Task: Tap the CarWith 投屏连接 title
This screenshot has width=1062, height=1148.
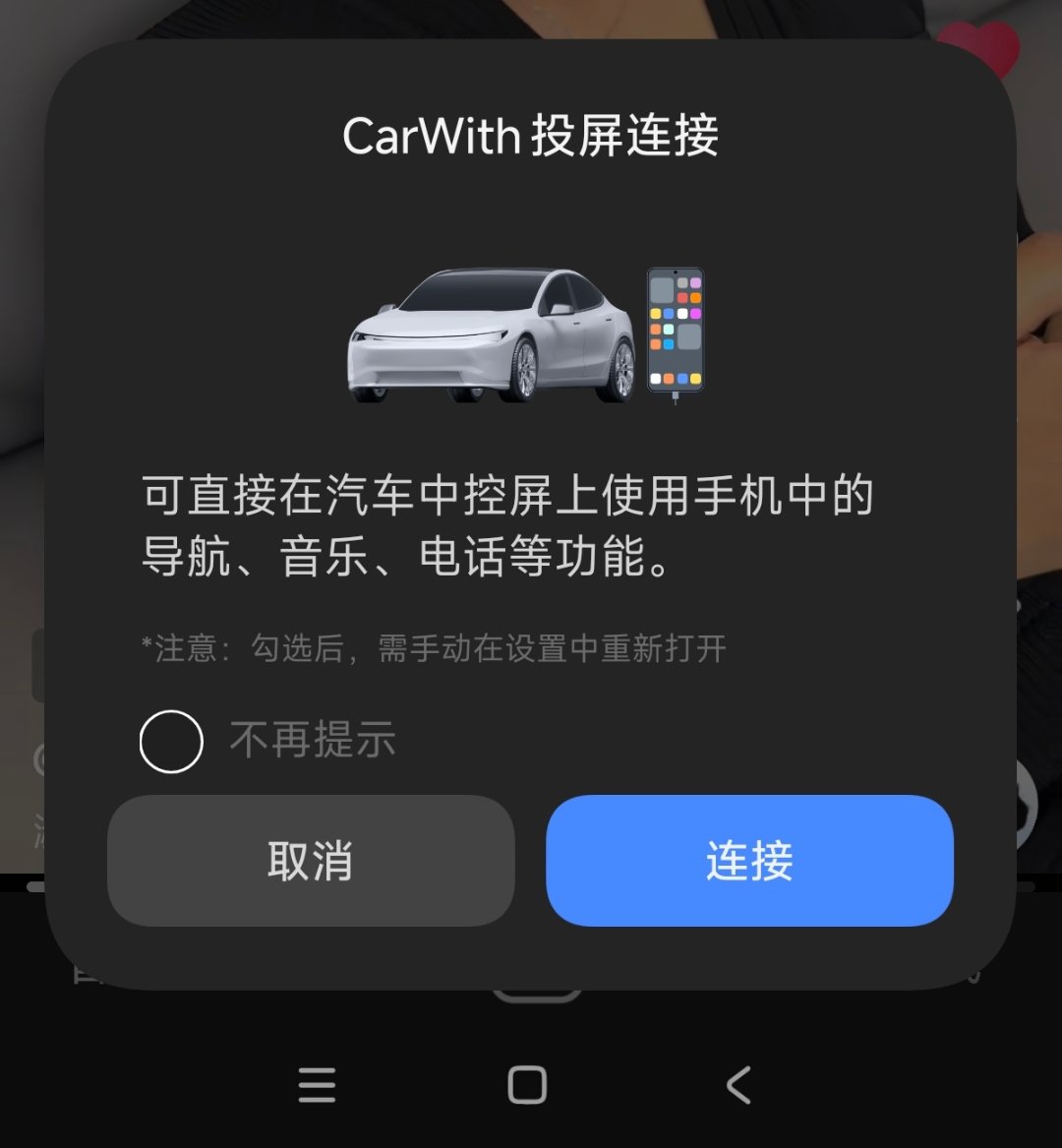Action: point(531,136)
